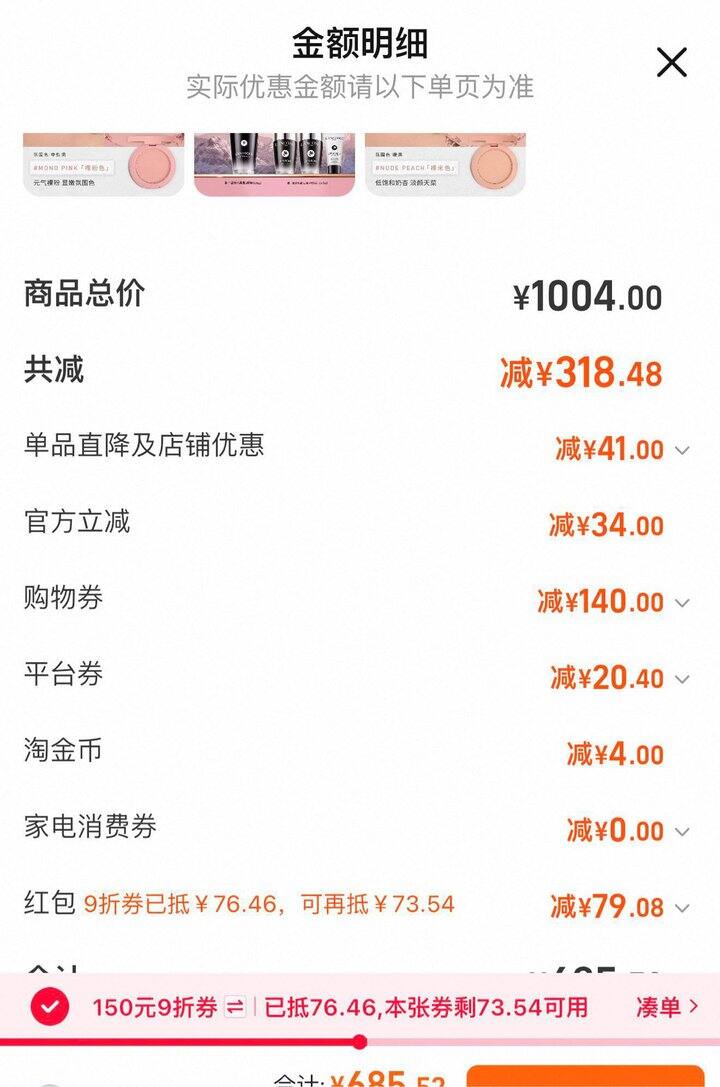
Task: Open the NUDE PEACH blush product image
Action: point(445,164)
